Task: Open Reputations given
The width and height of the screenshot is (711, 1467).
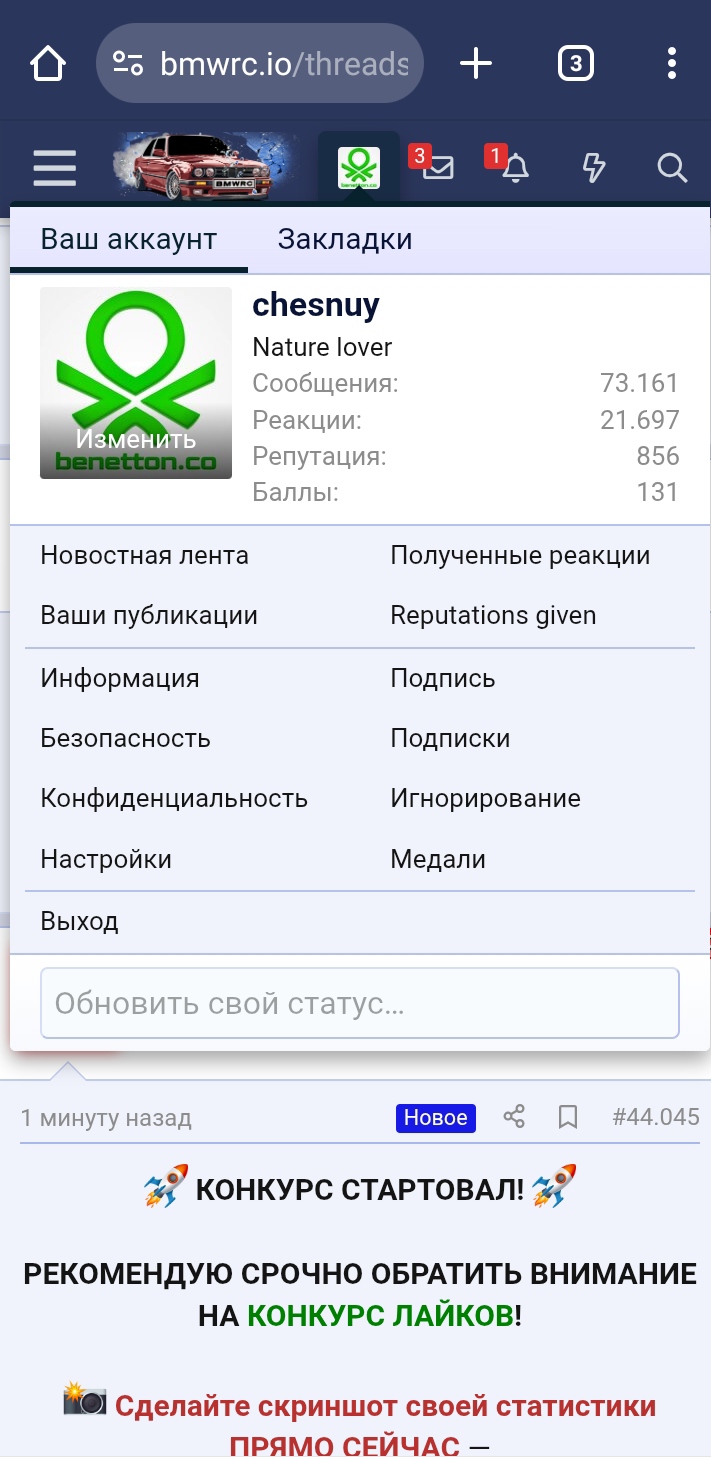Action: tap(493, 615)
